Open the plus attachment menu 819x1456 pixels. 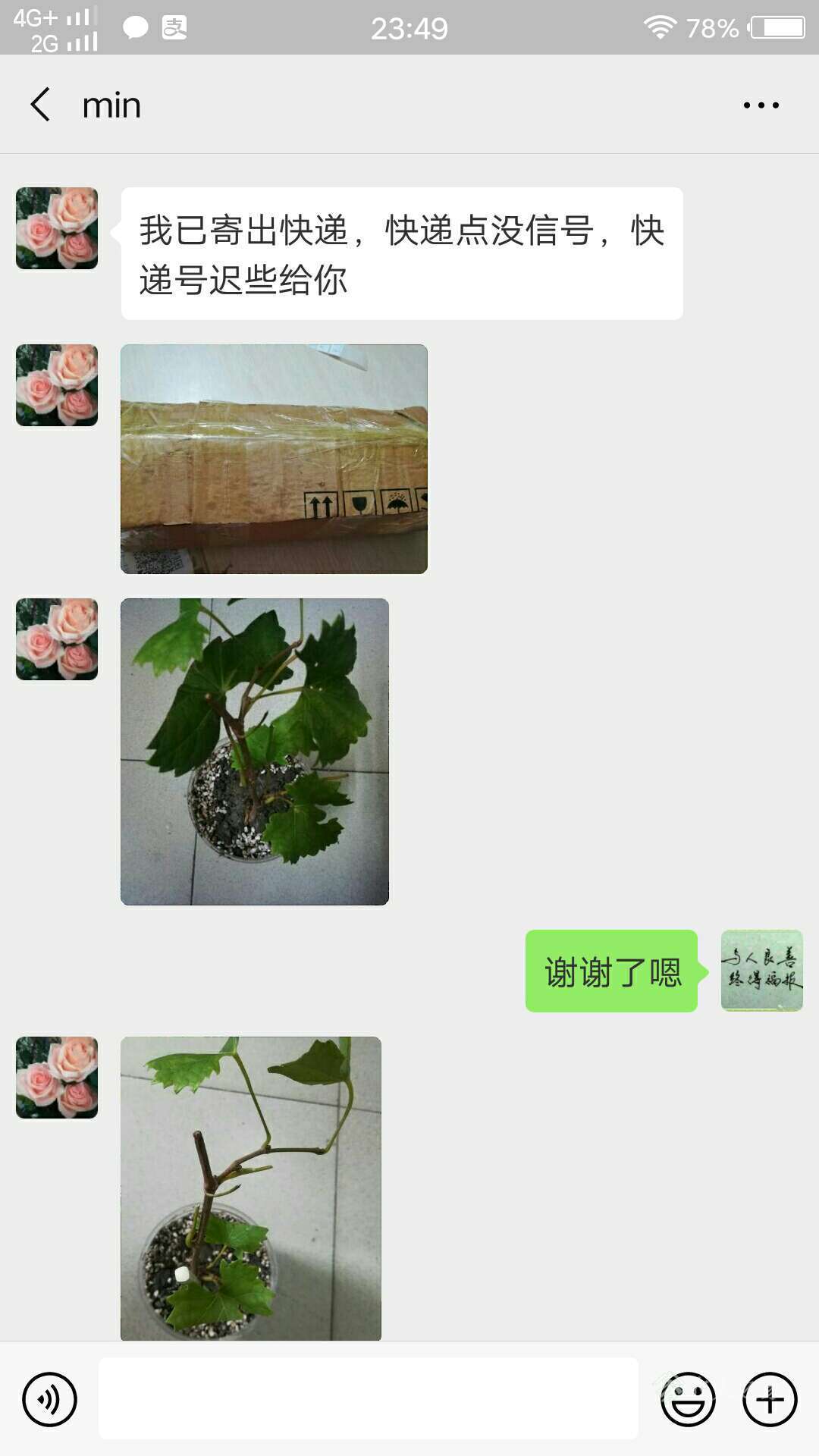point(769,1399)
